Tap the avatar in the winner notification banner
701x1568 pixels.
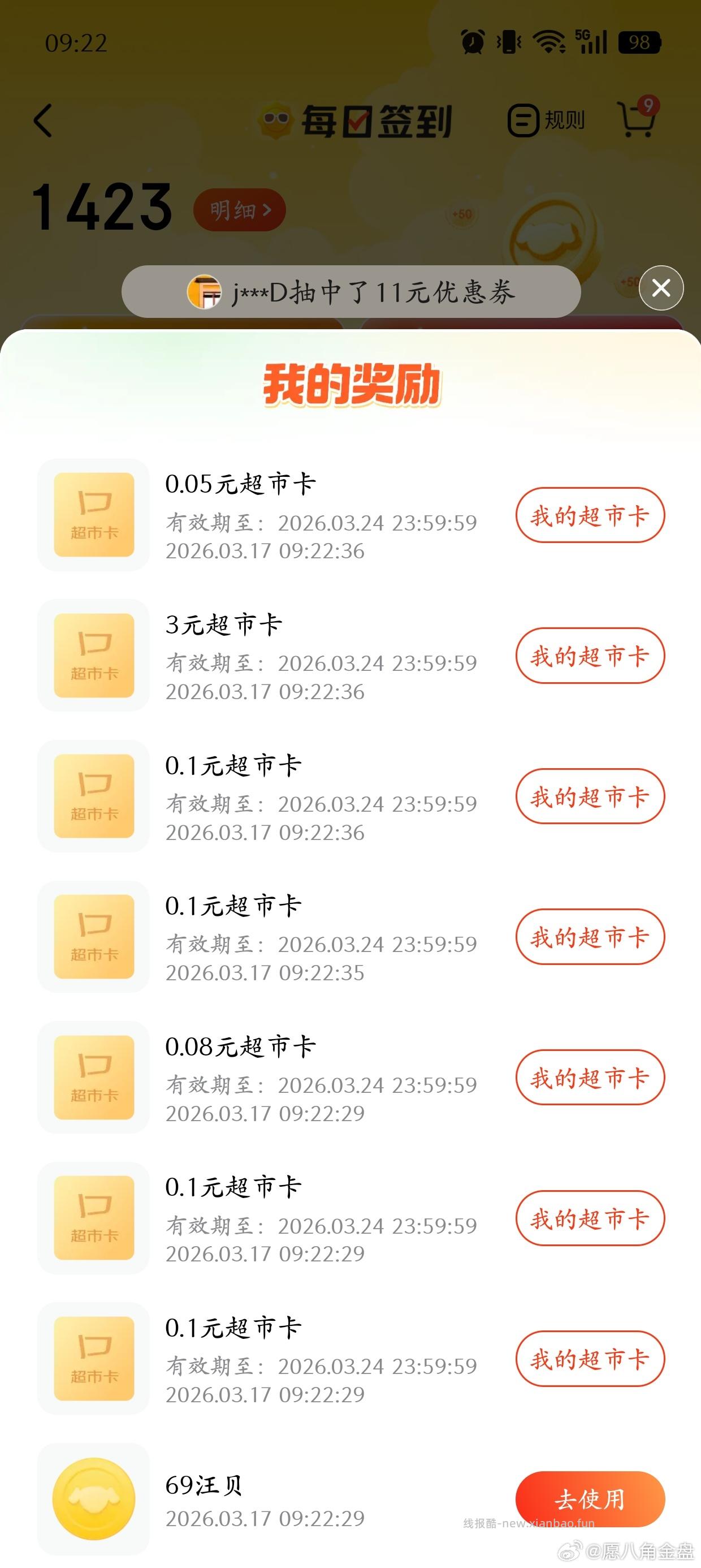click(x=206, y=291)
